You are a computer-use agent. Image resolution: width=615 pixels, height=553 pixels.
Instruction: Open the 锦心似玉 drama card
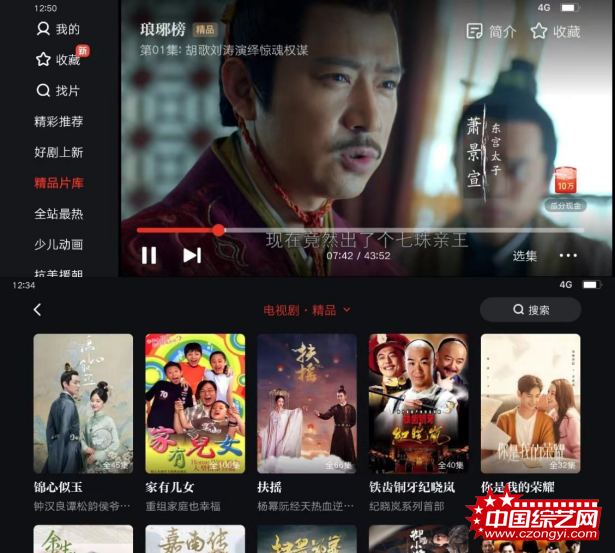click(x=83, y=404)
